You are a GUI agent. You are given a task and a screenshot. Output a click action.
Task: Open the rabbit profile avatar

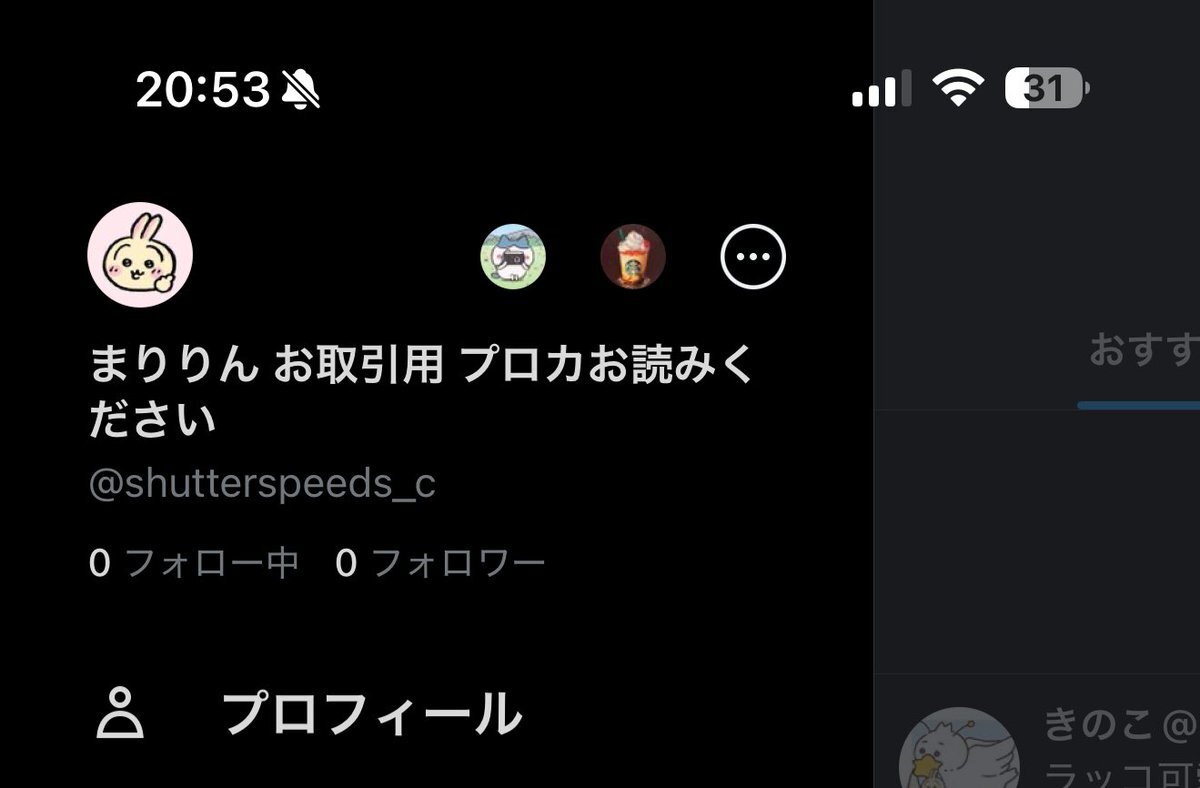[x=140, y=257]
